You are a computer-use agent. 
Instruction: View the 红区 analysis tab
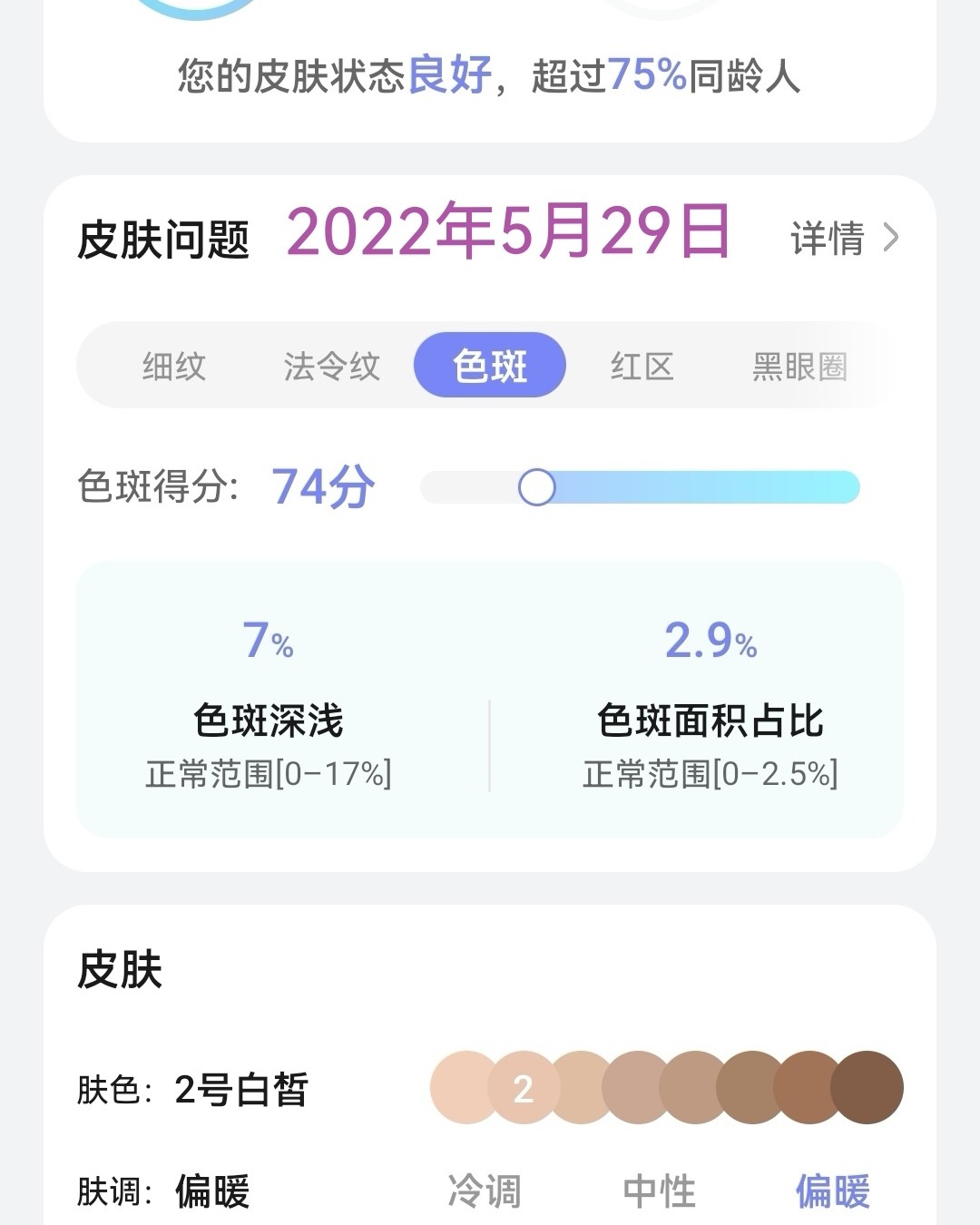coord(642,366)
